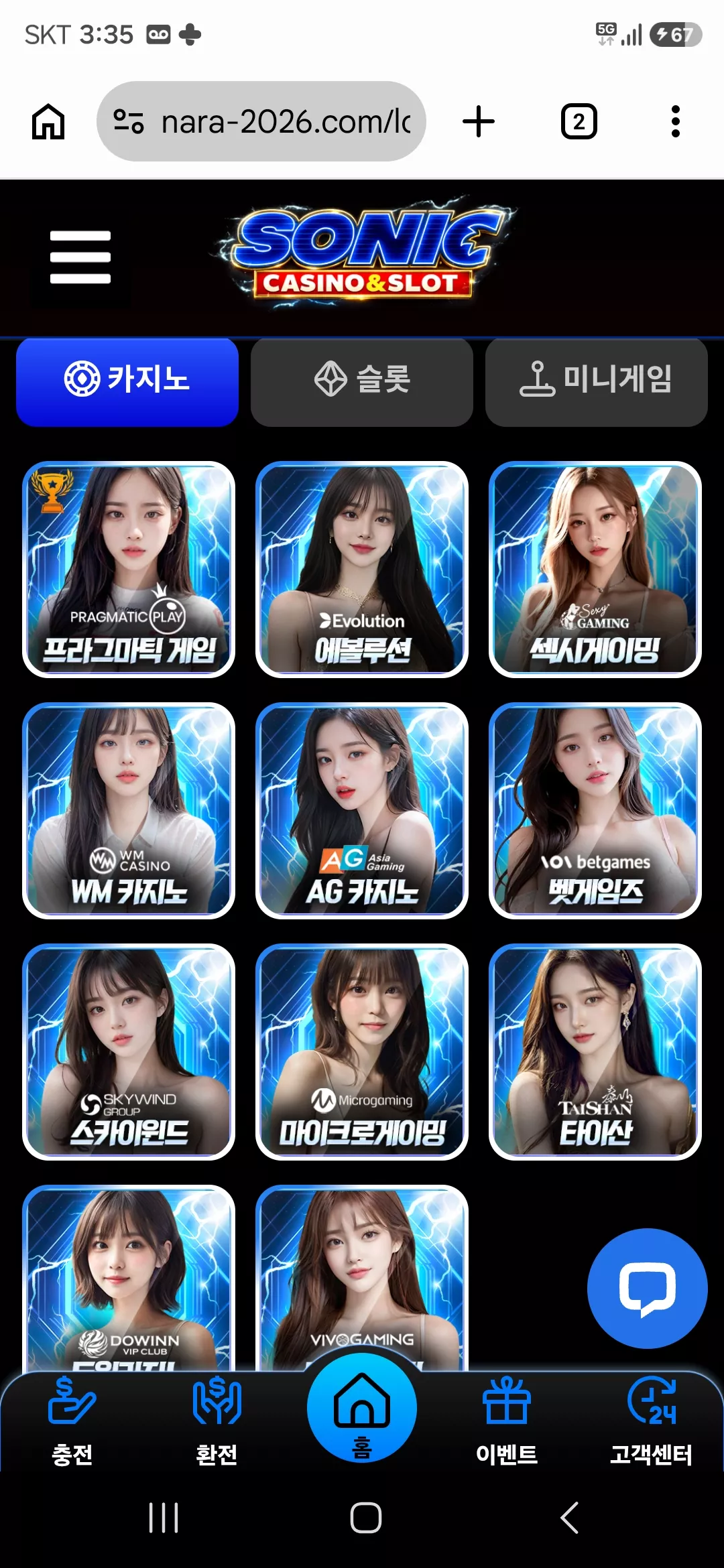The height and width of the screenshot is (1568, 724).
Task: Open the WM 카지노 tile
Action: coord(129,811)
